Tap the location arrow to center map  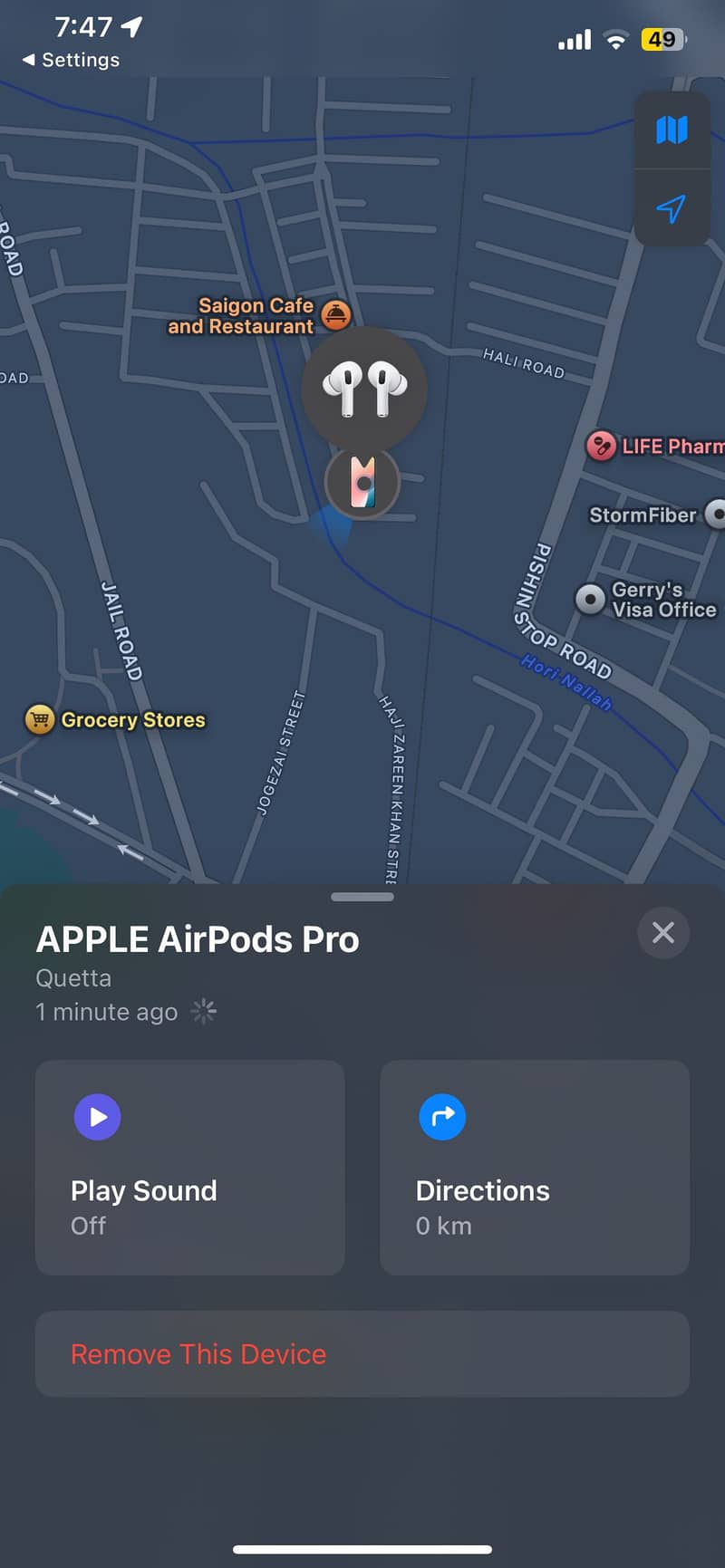[669, 210]
